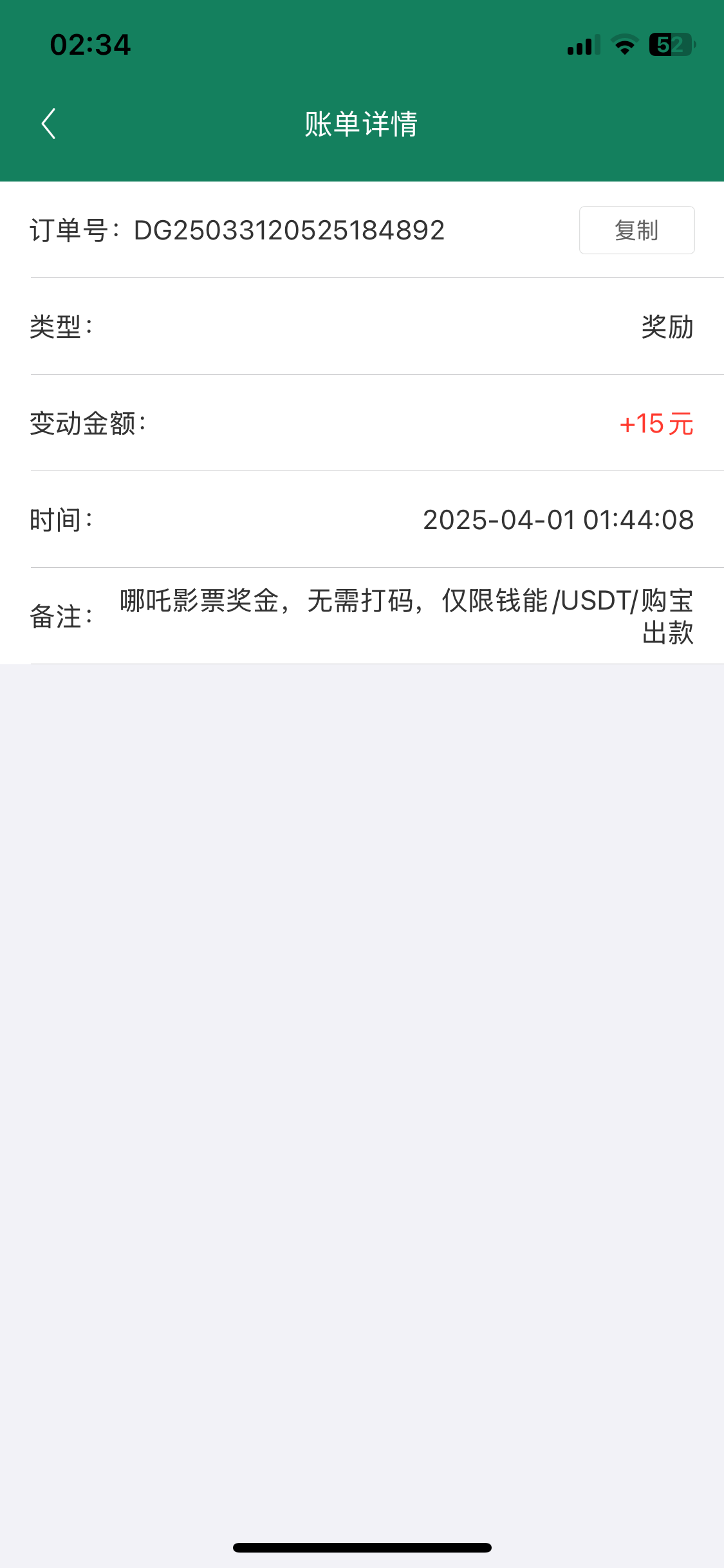724x1568 pixels.
Task: Go back from the 账单详情 page
Action: point(49,124)
